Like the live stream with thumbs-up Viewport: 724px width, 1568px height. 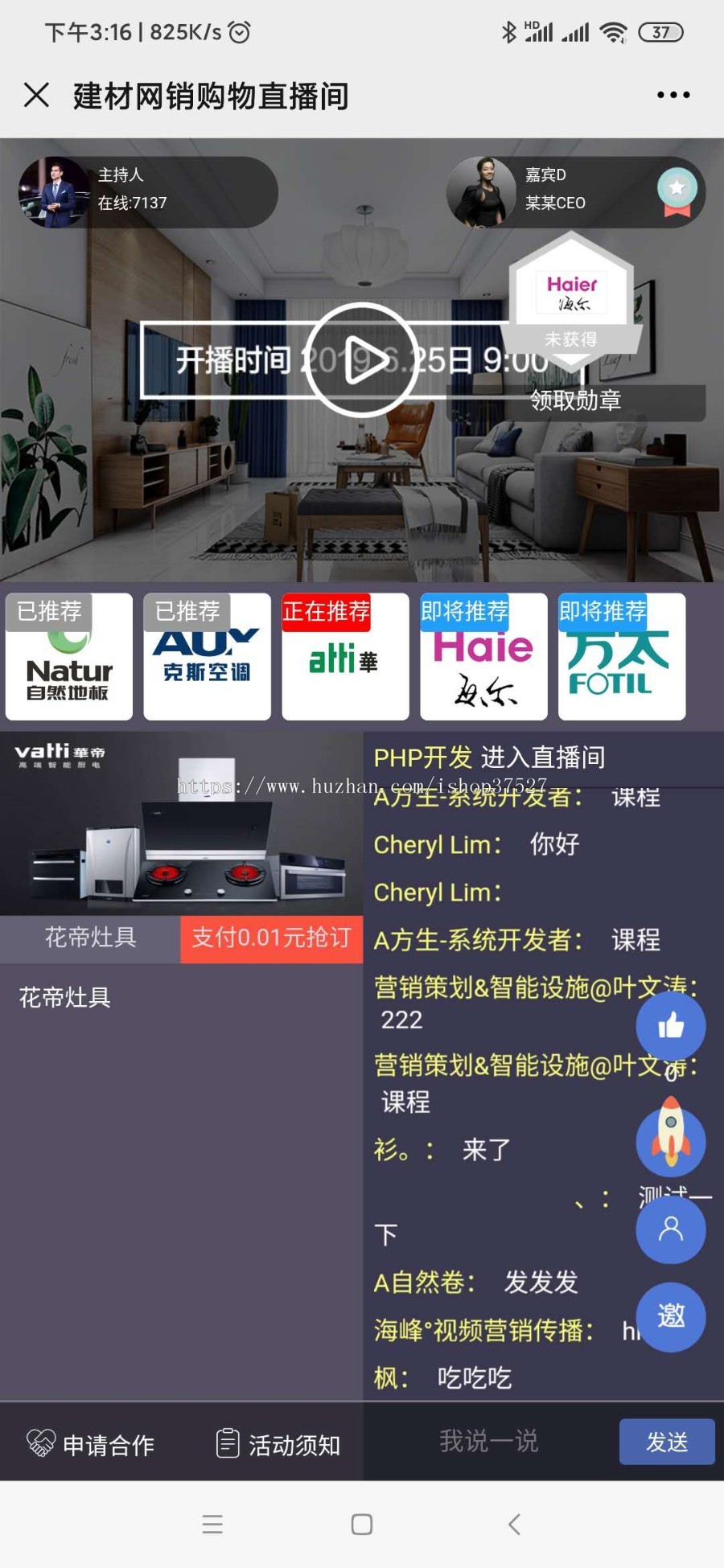point(670,1026)
